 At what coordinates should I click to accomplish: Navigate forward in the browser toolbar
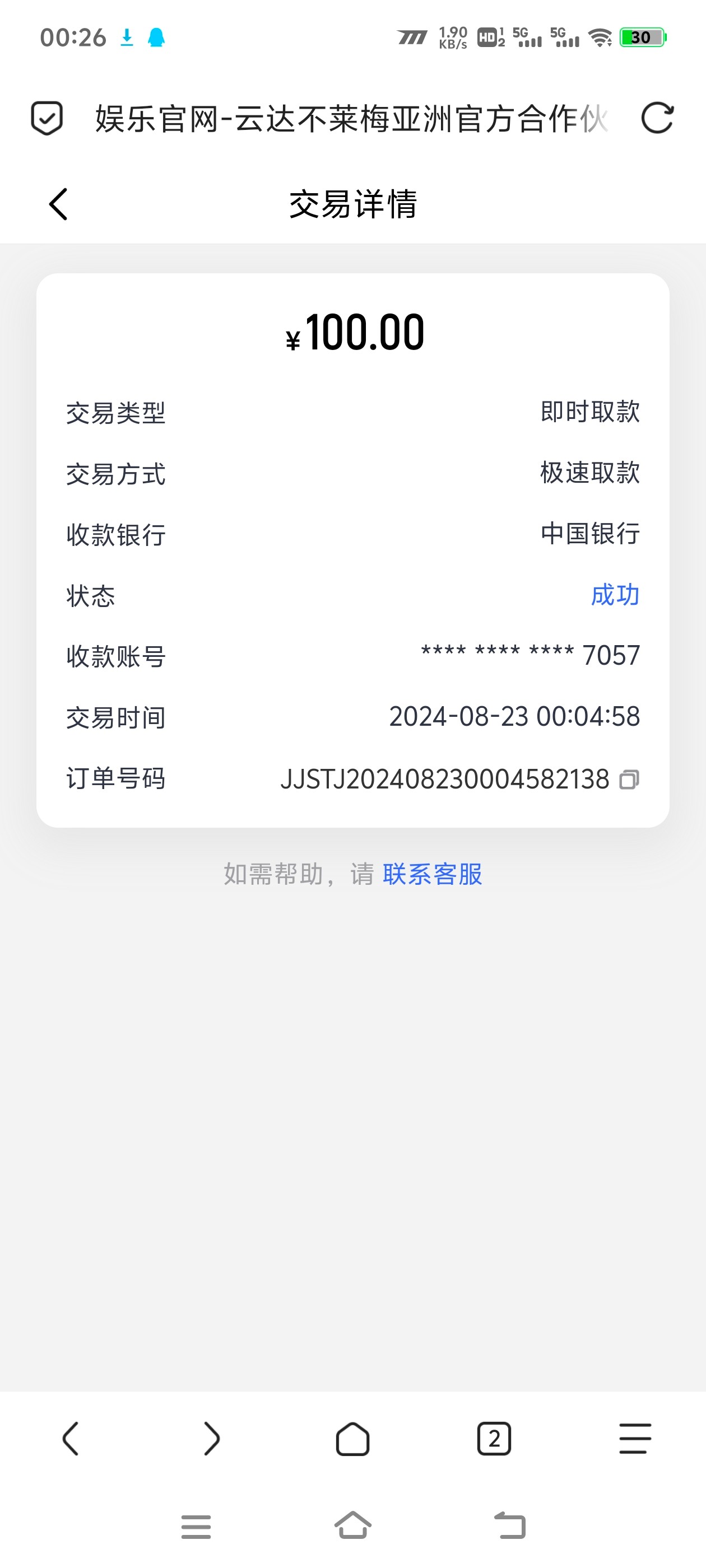click(211, 1439)
